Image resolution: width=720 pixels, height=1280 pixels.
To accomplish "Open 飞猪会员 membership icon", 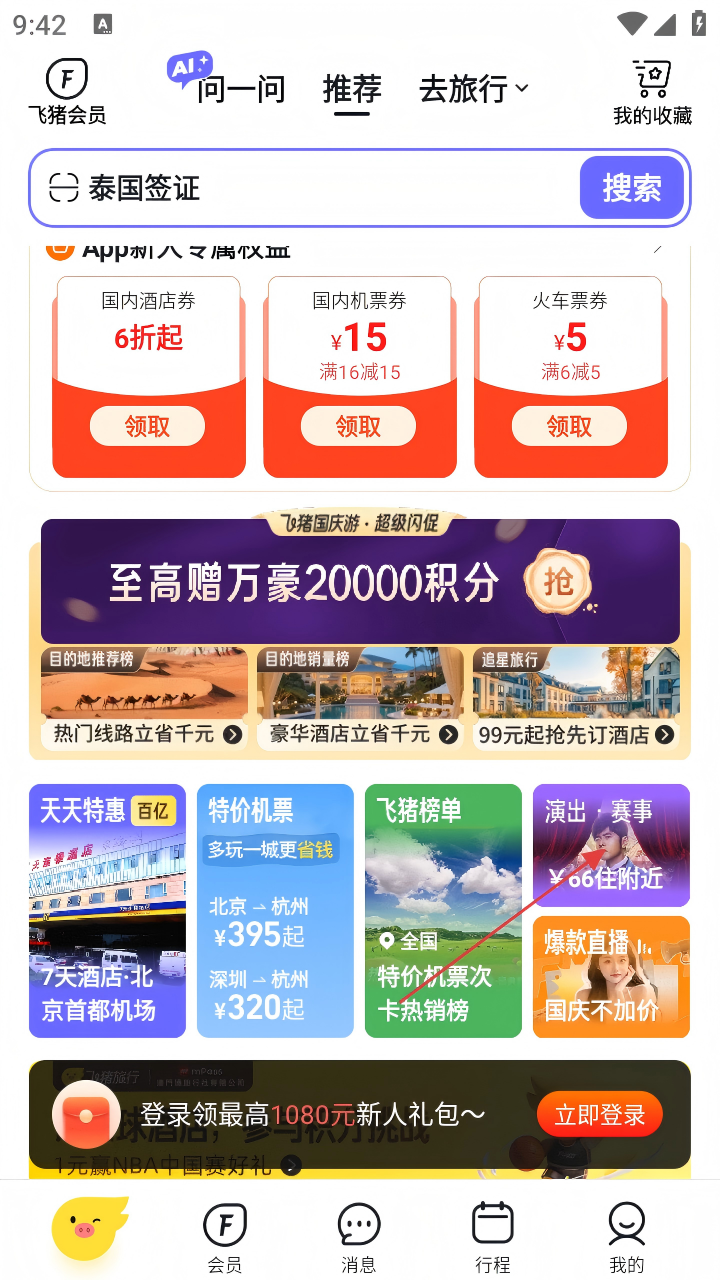I will click(67, 92).
